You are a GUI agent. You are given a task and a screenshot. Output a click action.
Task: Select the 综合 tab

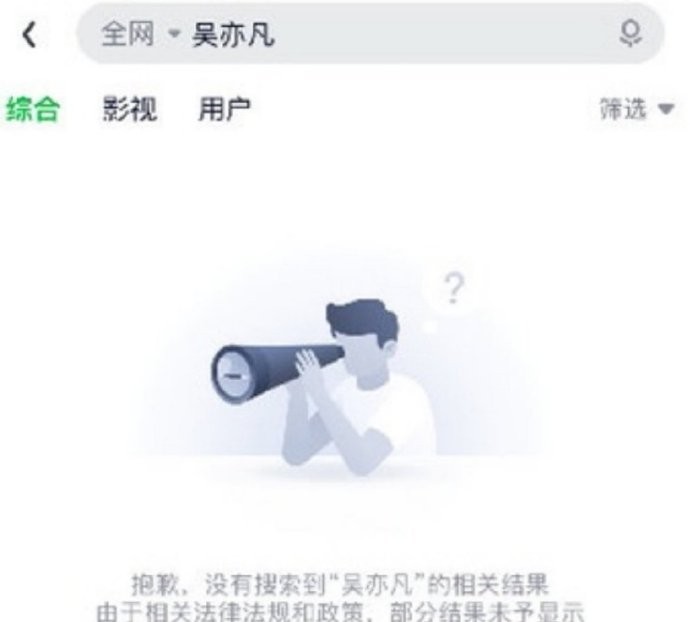(33, 109)
